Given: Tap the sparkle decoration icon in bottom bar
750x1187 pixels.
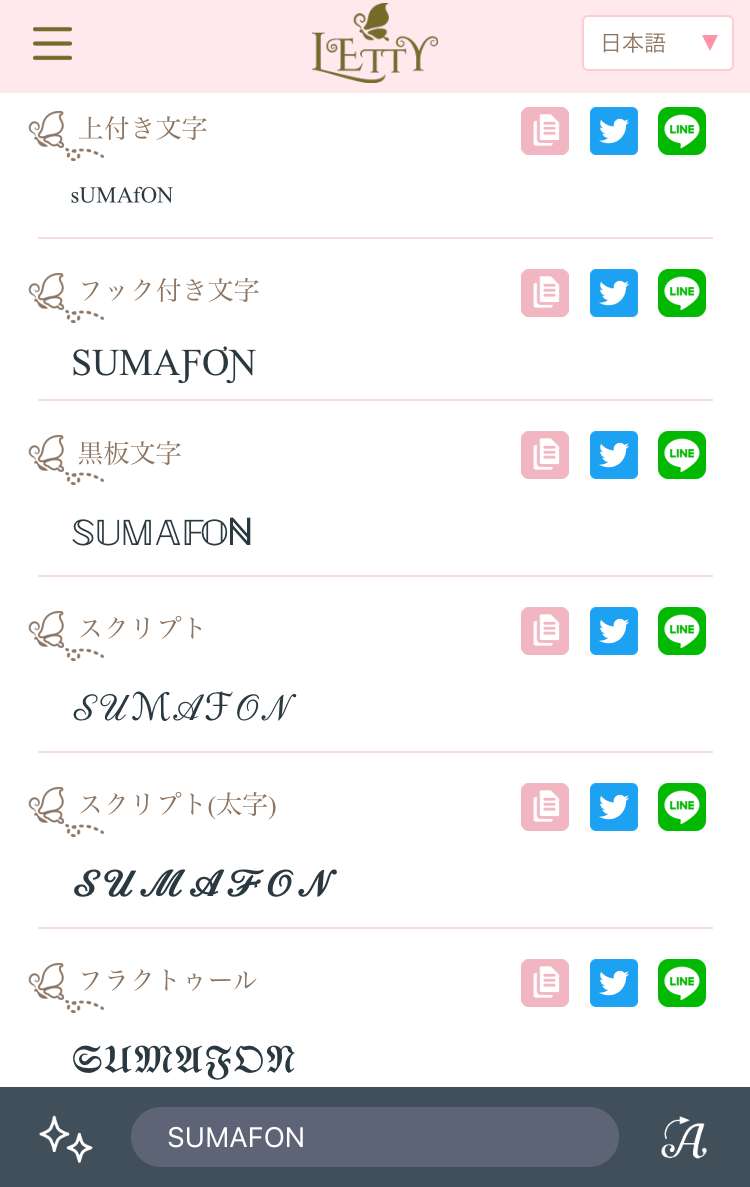Looking at the screenshot, I should 66,1138.
